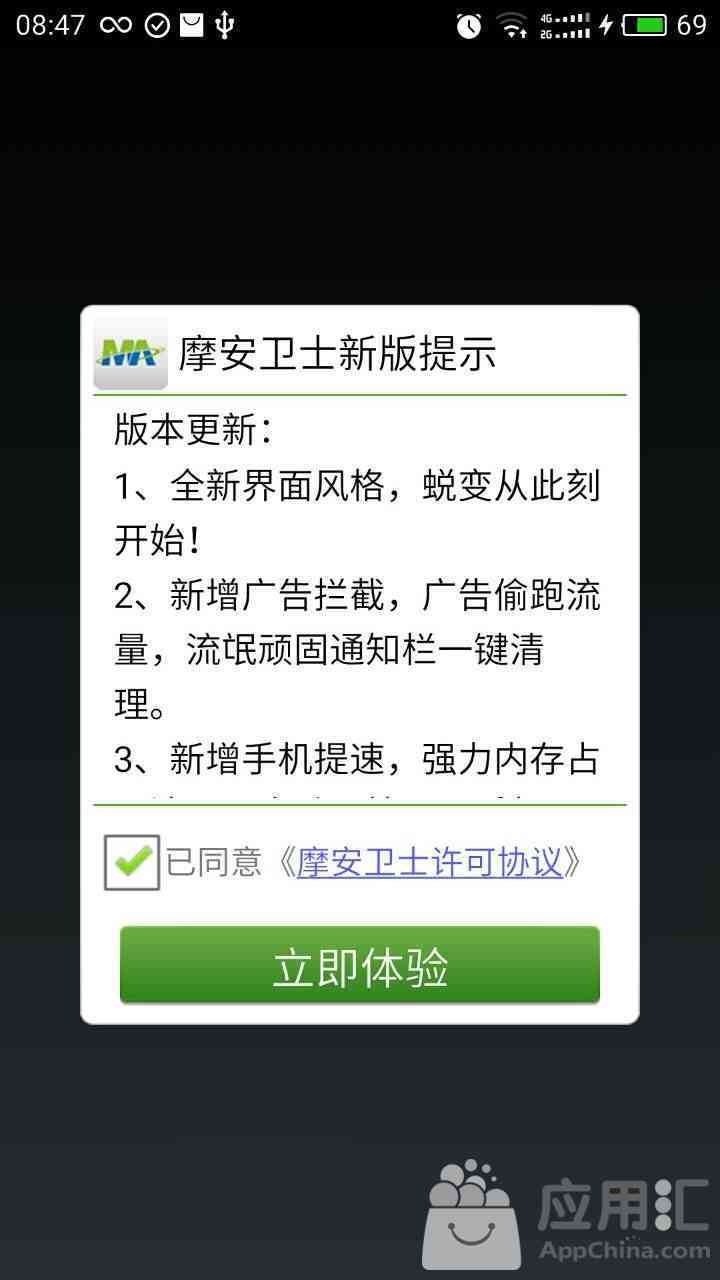Uncheck the 已同意 agreement checkbox
720x1280 pixels.
tap(132, 861)
